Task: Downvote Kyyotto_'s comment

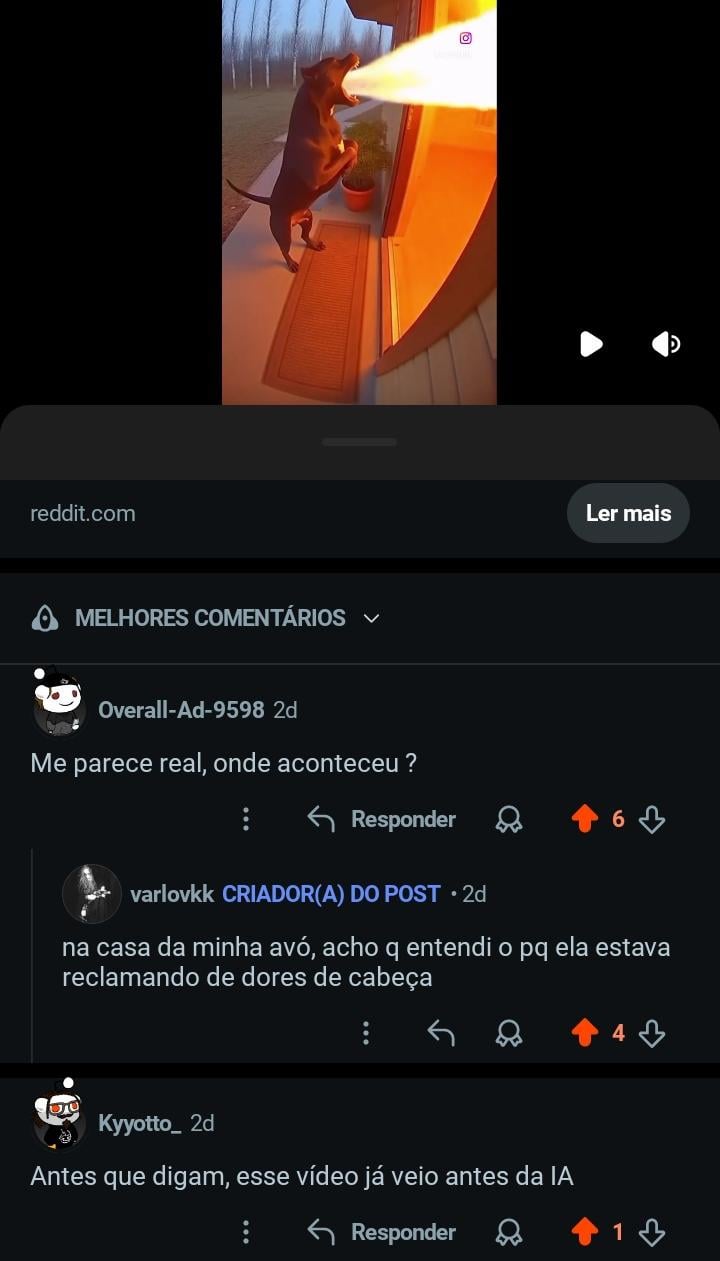Action: pyautogui.click(x=652, y=1233)
